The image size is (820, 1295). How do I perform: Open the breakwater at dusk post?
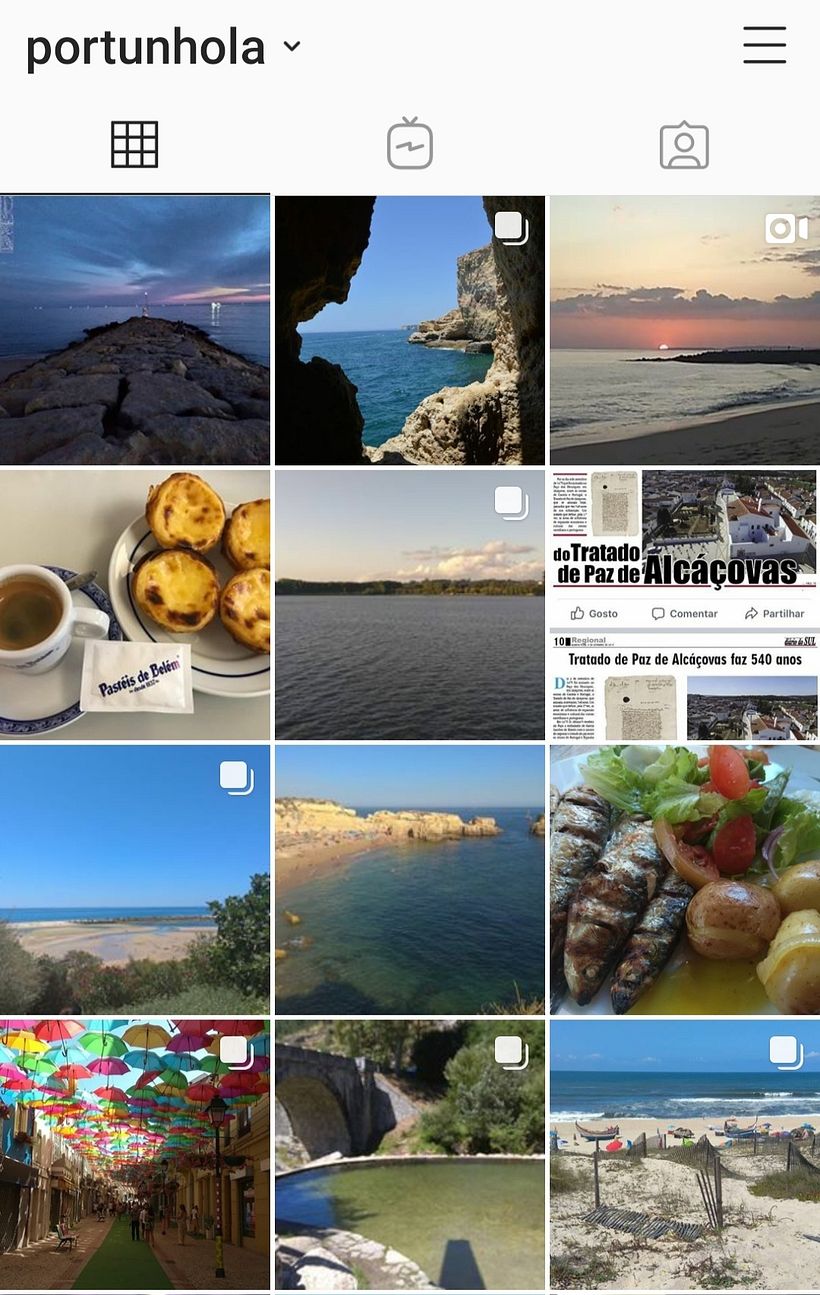[x=135, y=328]
